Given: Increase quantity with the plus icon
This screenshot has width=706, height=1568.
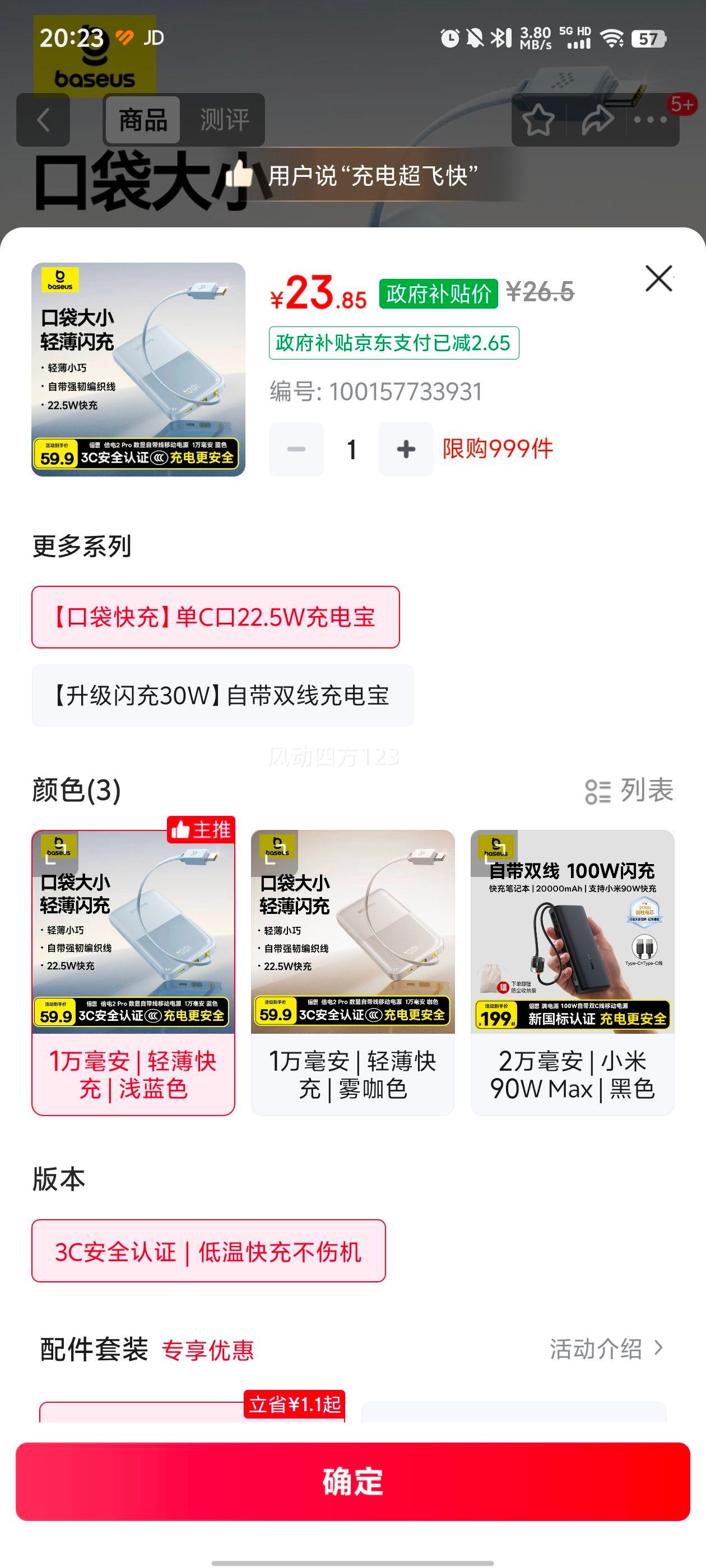Looking at the screenshot, I should pos(406,449).
